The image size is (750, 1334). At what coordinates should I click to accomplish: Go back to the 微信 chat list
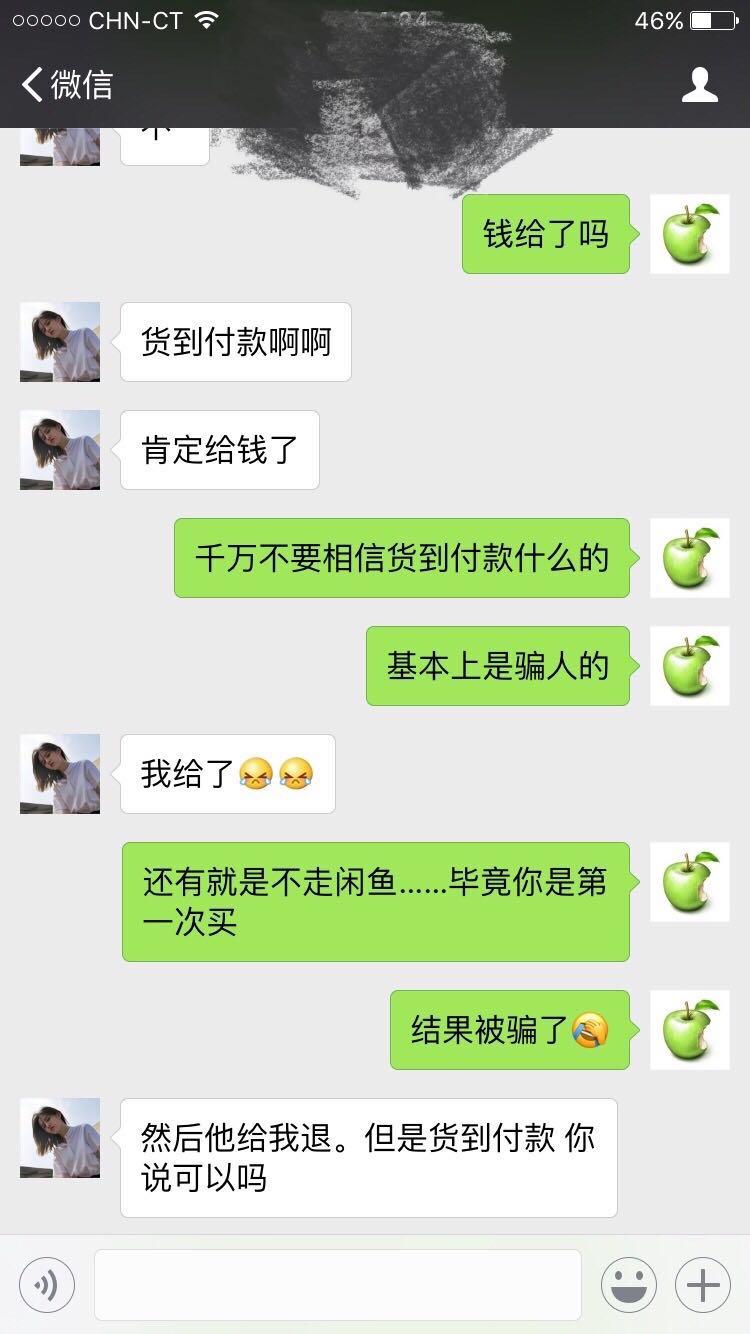click(x=68, y=85)
